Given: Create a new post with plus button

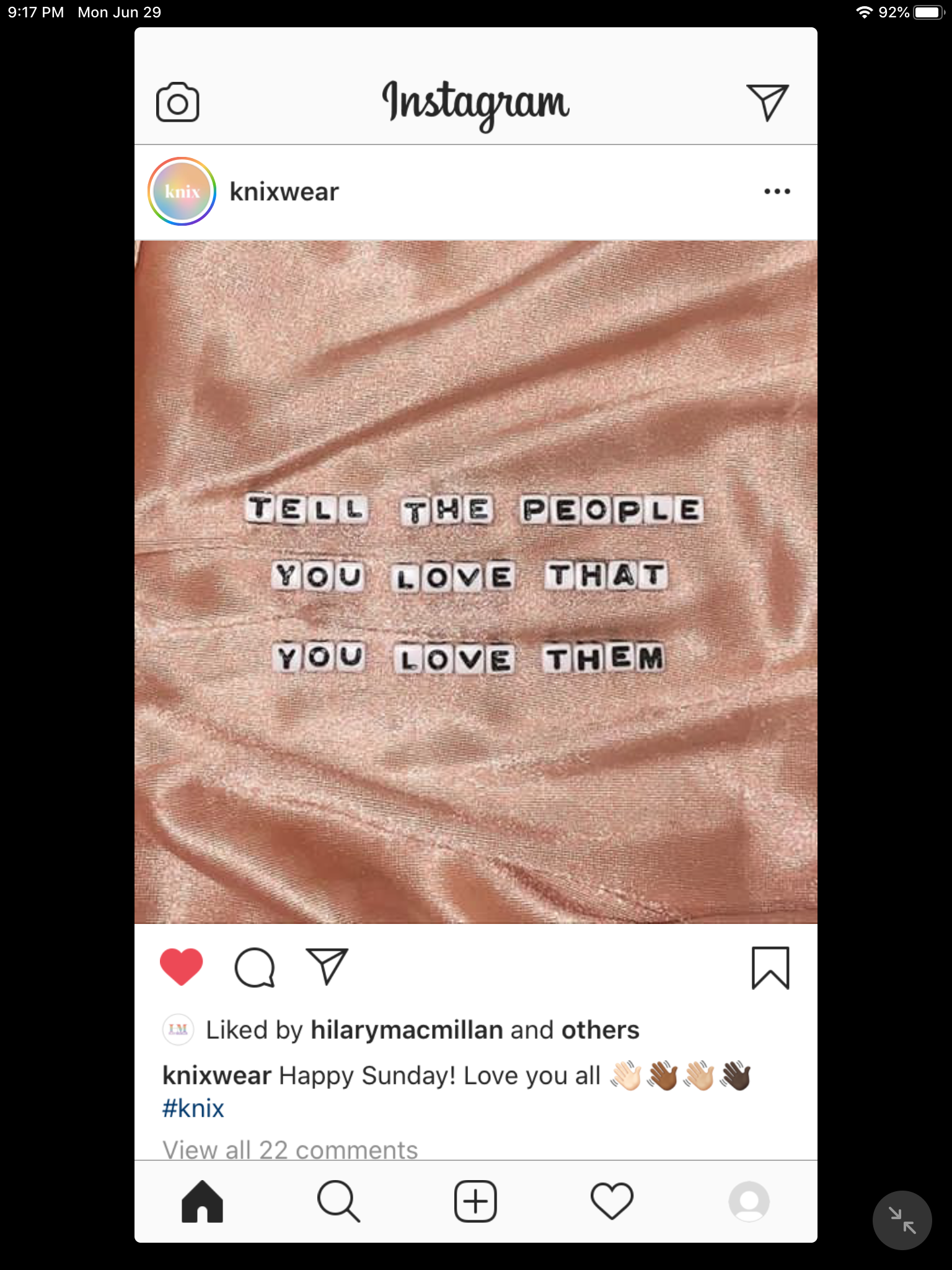Looking at the screenshot, I should (x=475, y=1201).
